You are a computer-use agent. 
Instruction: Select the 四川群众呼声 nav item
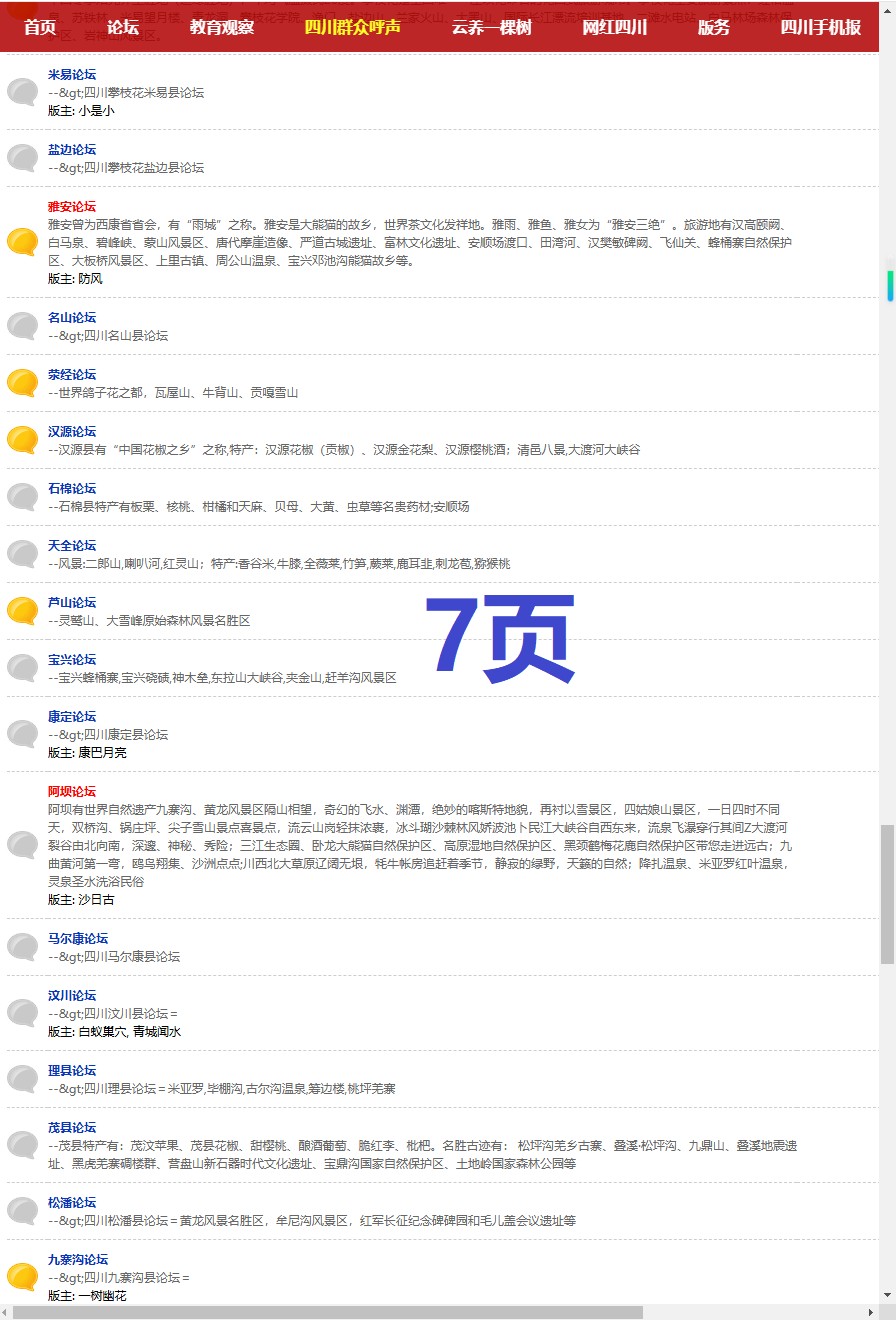[352, 27]
